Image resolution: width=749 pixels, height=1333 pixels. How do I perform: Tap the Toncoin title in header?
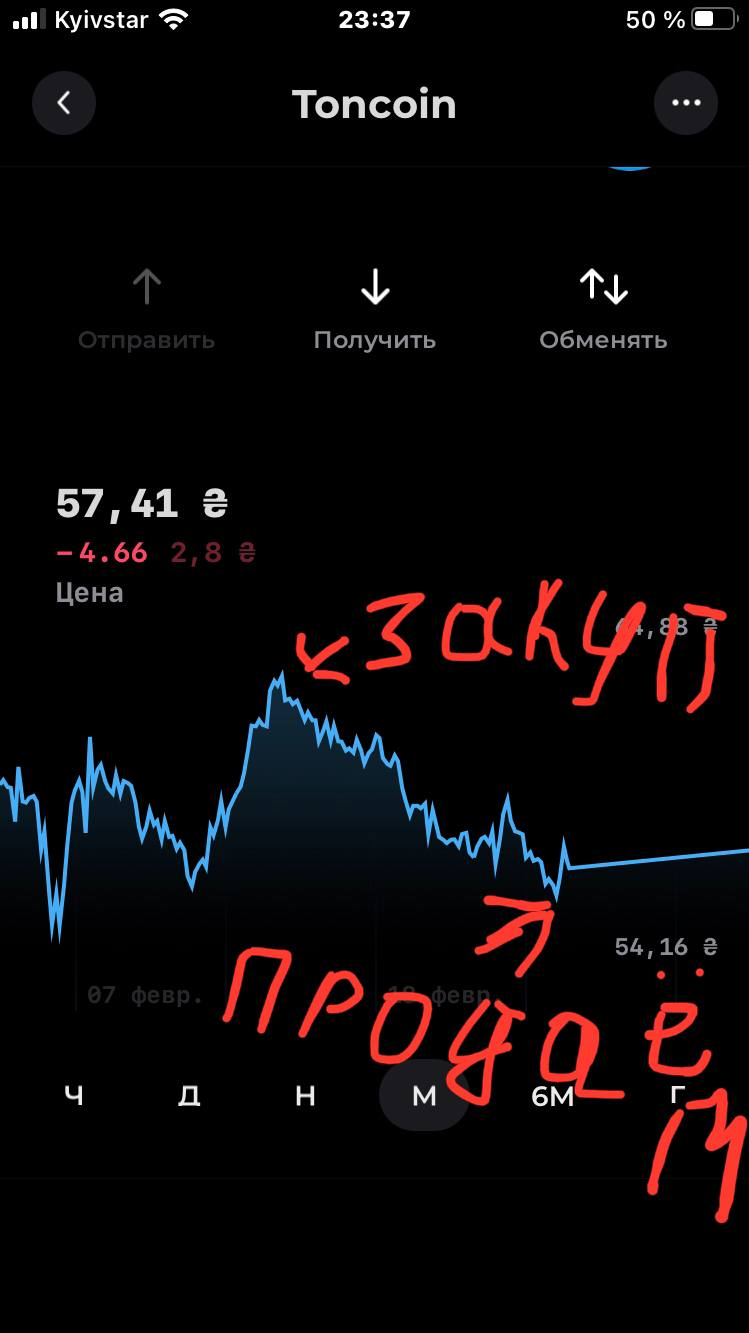[x=374, y=105]
